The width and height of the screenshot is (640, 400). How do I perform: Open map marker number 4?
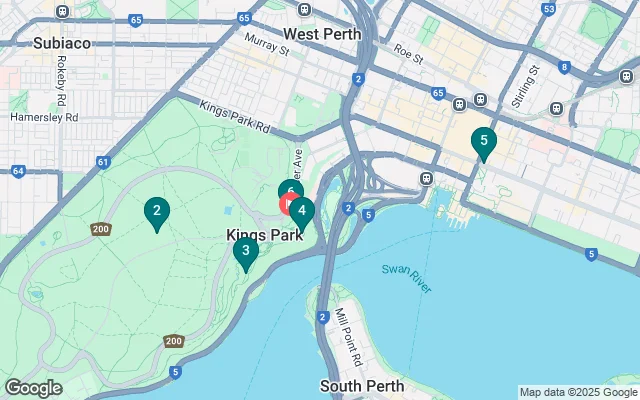tap(303, 210)
